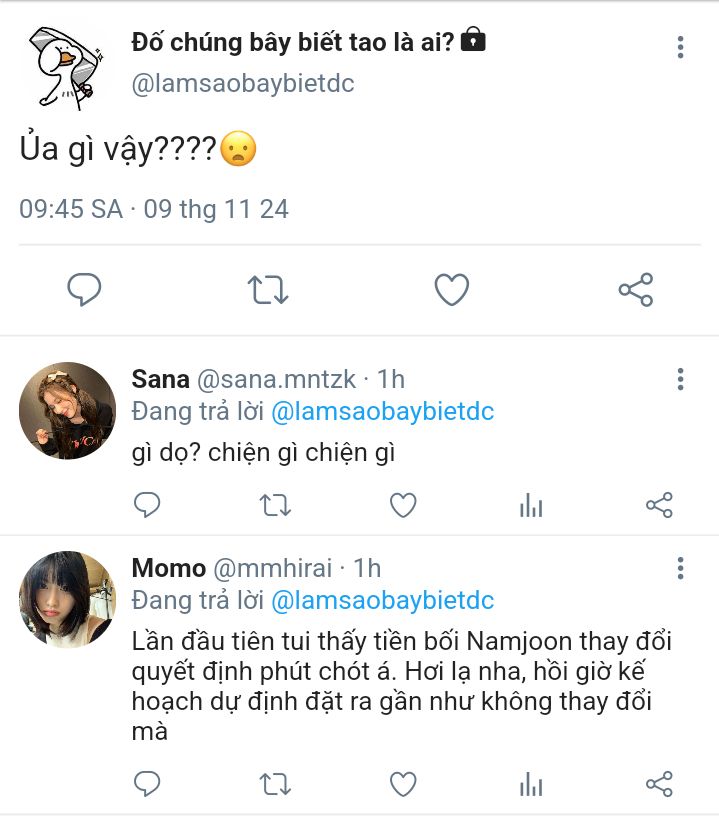
Task: Share the main tweet
Action: click(x=636, y=290)
